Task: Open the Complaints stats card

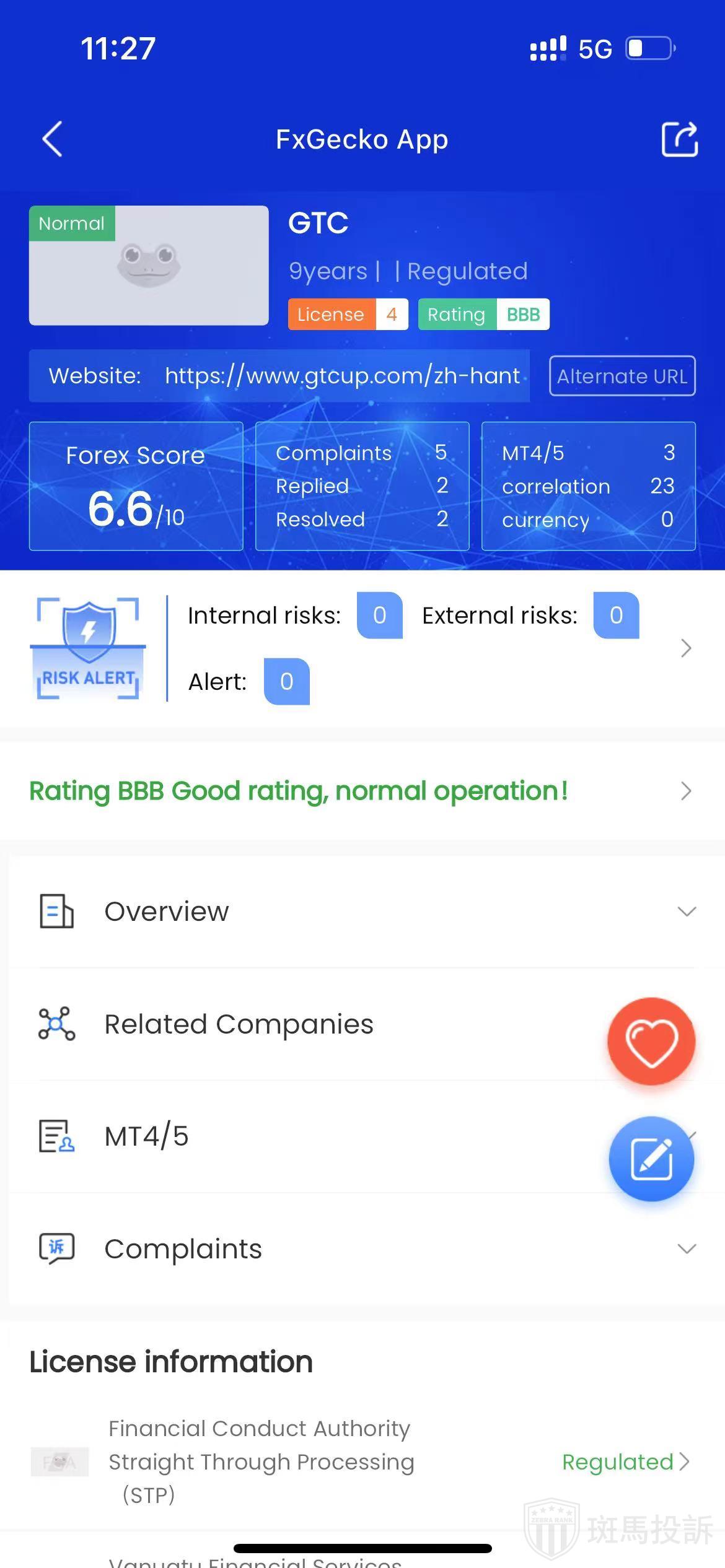Action: coord(362,486)
